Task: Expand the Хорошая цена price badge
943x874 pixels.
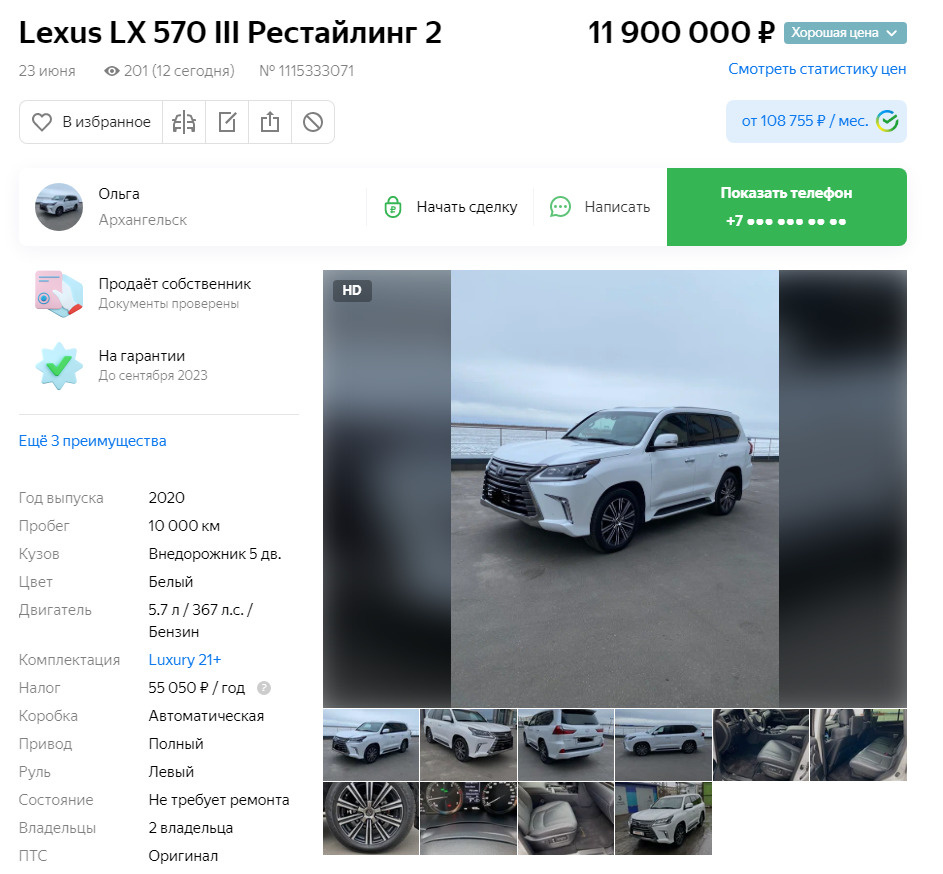Action: point(845,33)
